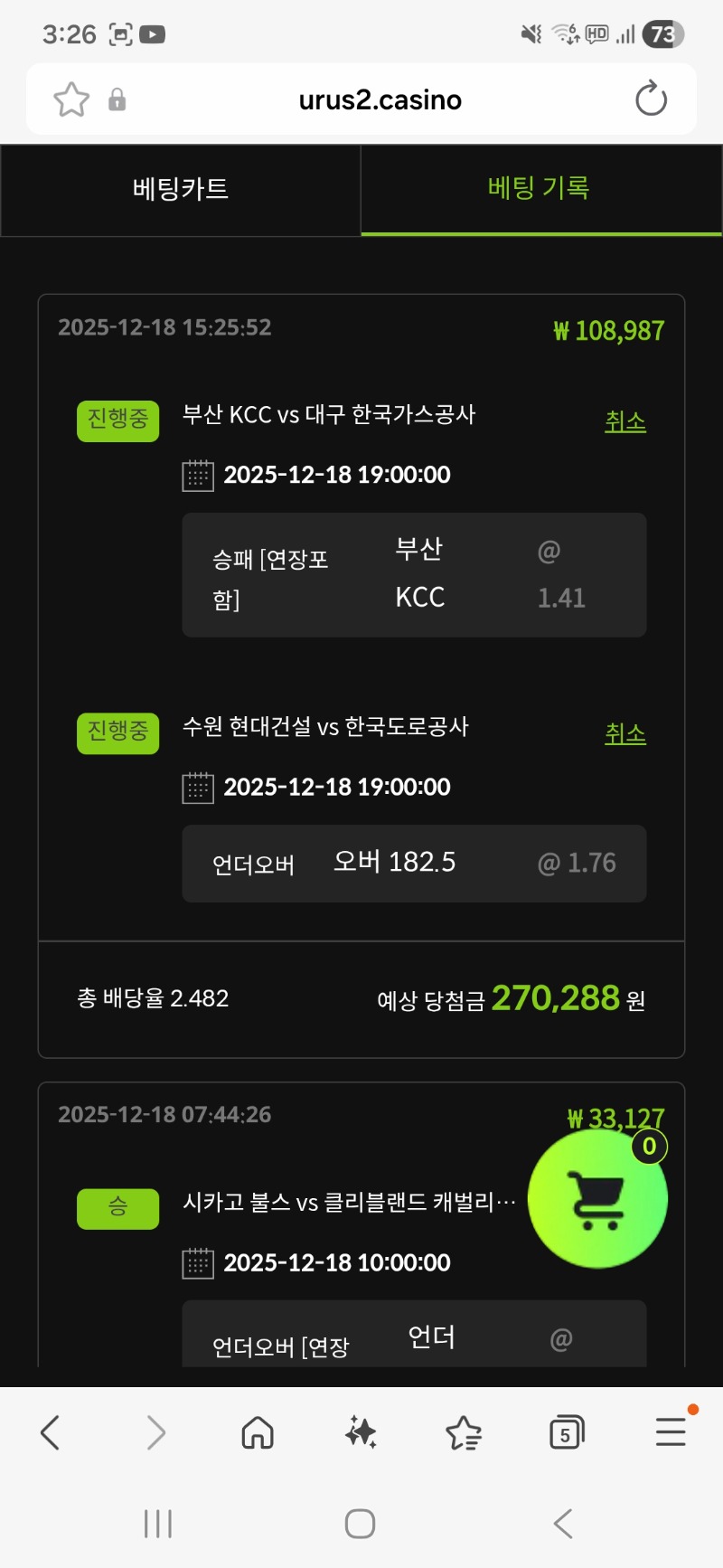The height and width of the screenshot is (1568, 723).
Task: Open the browser AI sparkle feature
Action: (361, 1432)
